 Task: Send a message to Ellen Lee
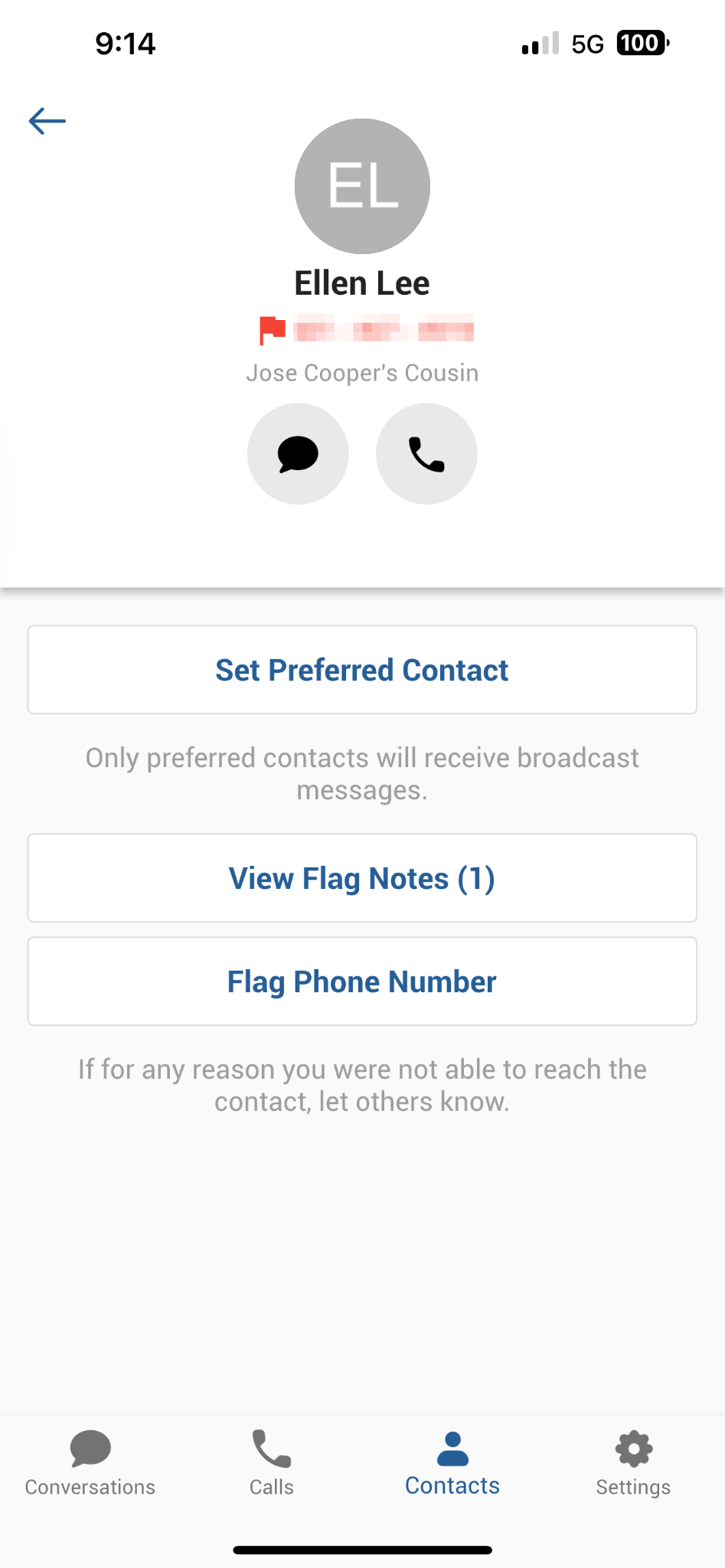298,454
